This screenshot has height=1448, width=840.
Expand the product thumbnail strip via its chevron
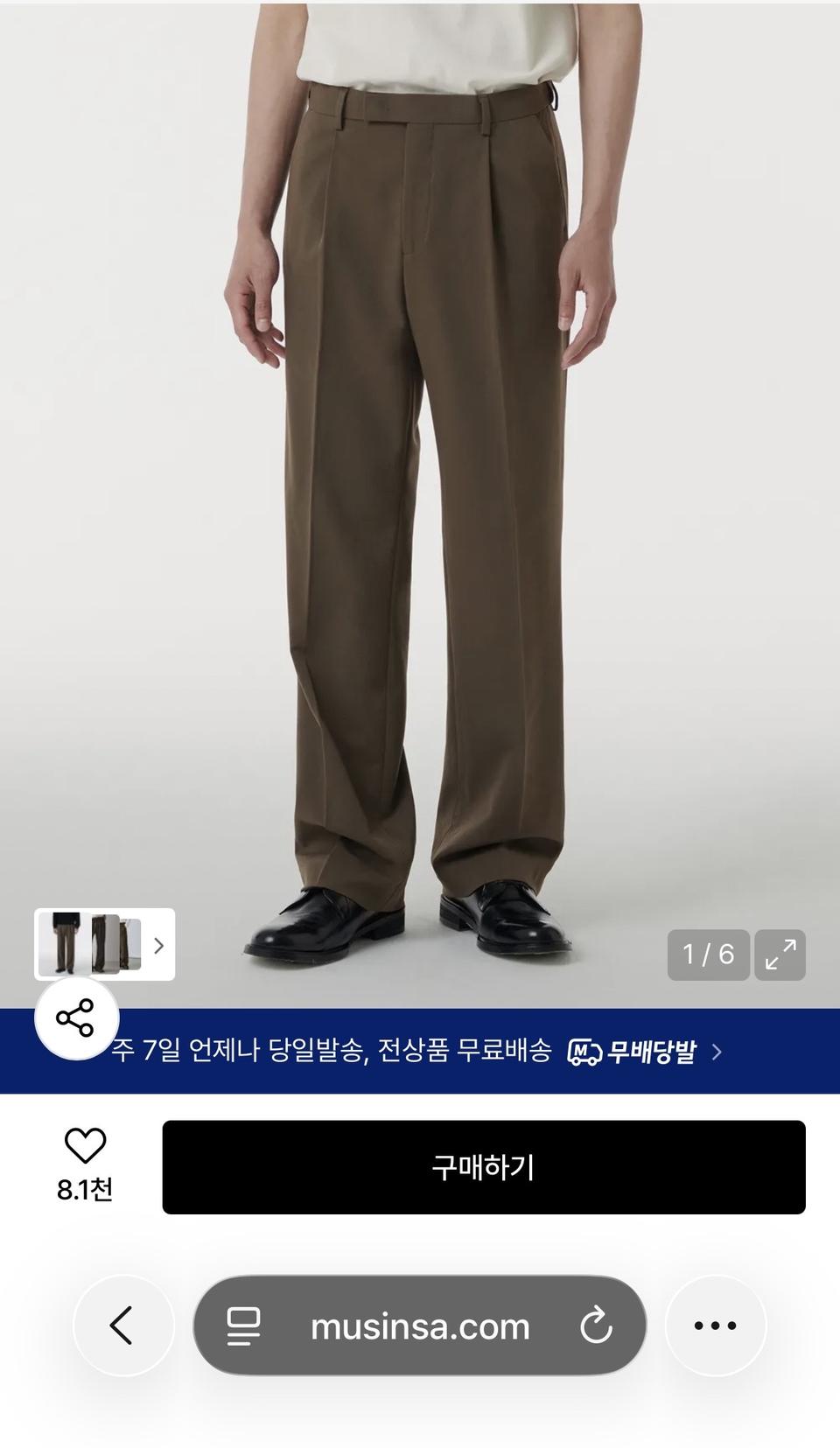(157, 945)
